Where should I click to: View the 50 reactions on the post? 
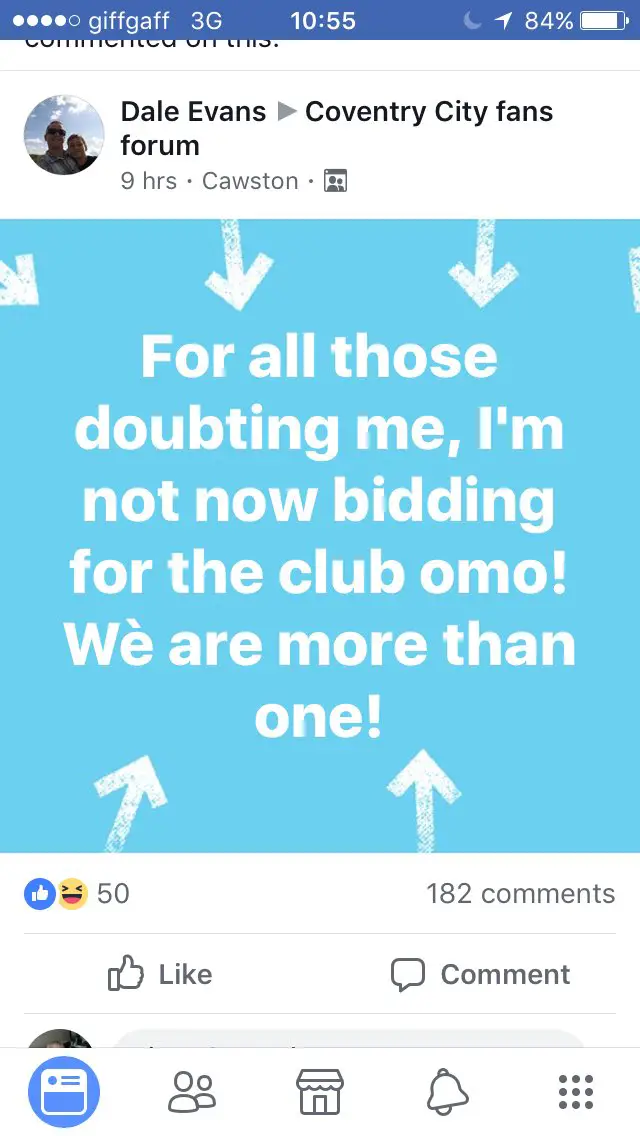pyautogui.click(x=78, y=893)
